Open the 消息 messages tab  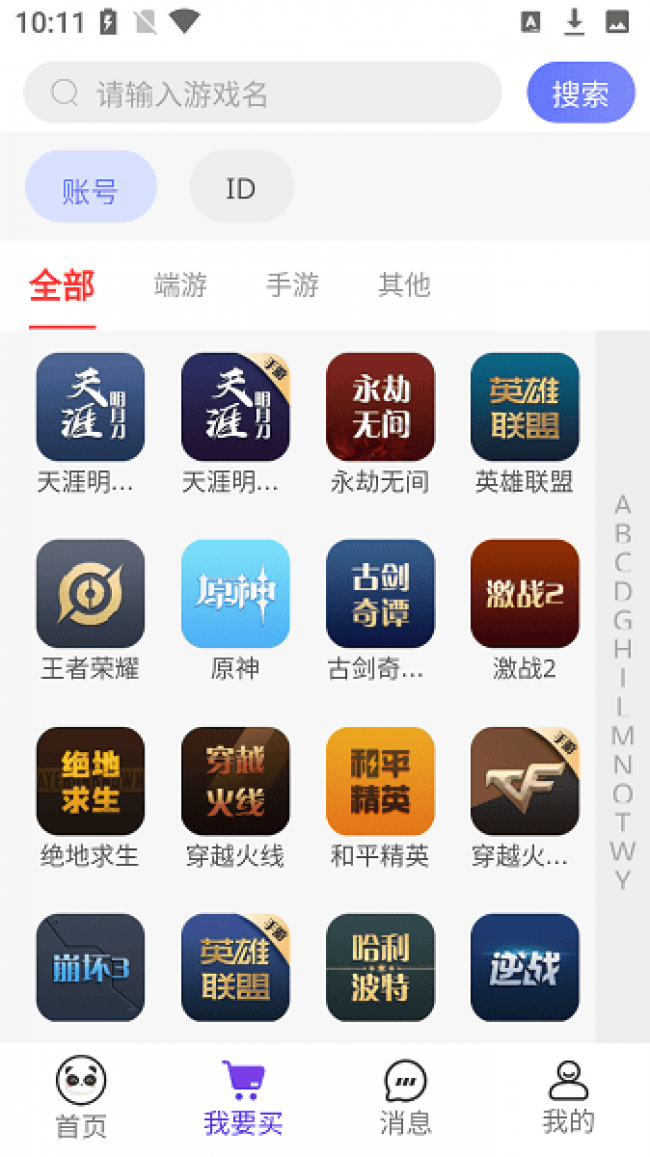[x=405, y=1097]
